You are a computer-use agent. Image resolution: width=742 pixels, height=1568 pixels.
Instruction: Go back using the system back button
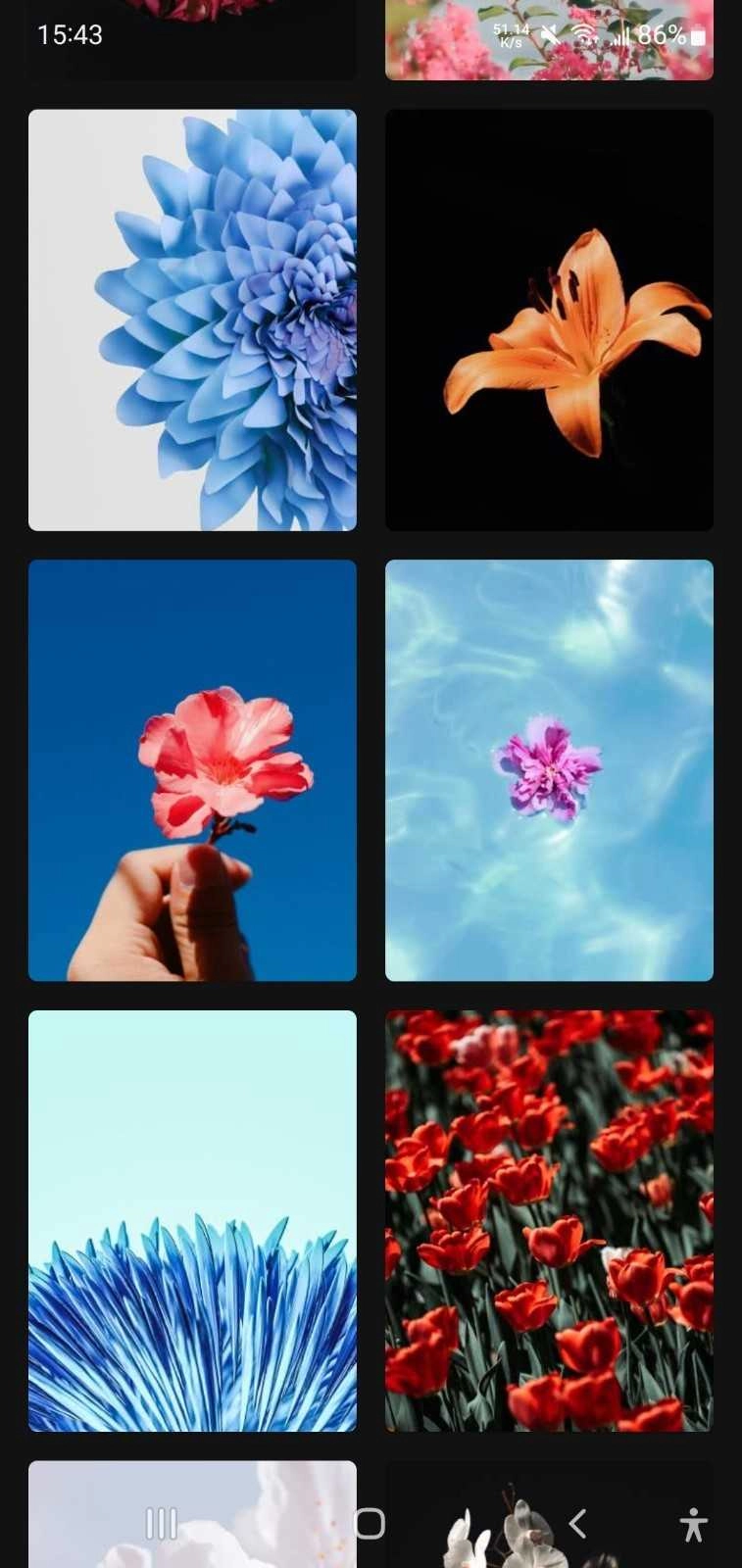pyautogui.click(x=577, y=1523)
